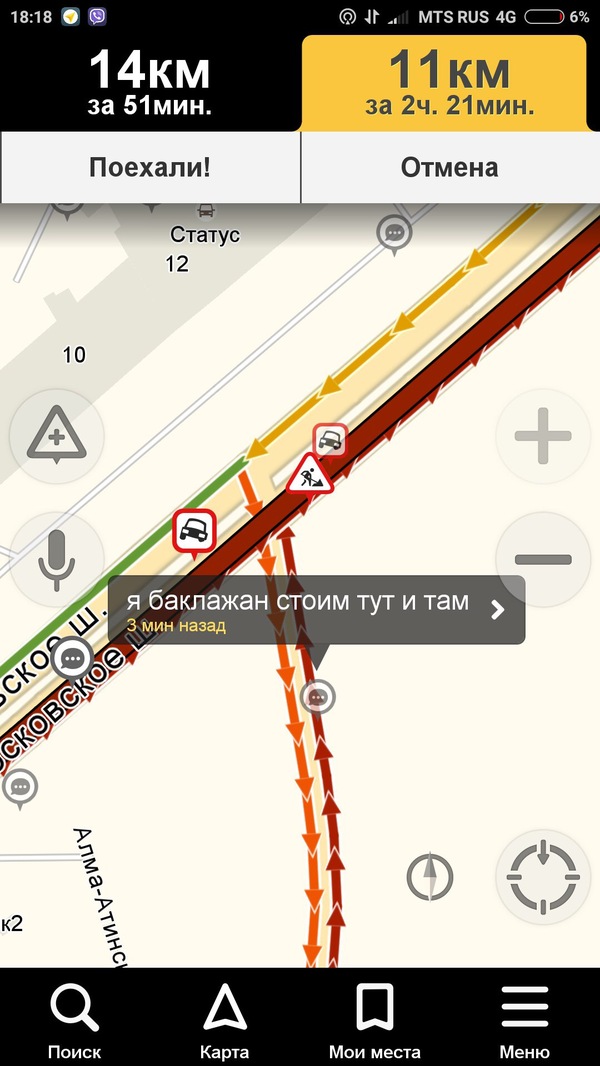
Task: Zoom out on the map
Action: coord(543,560)
